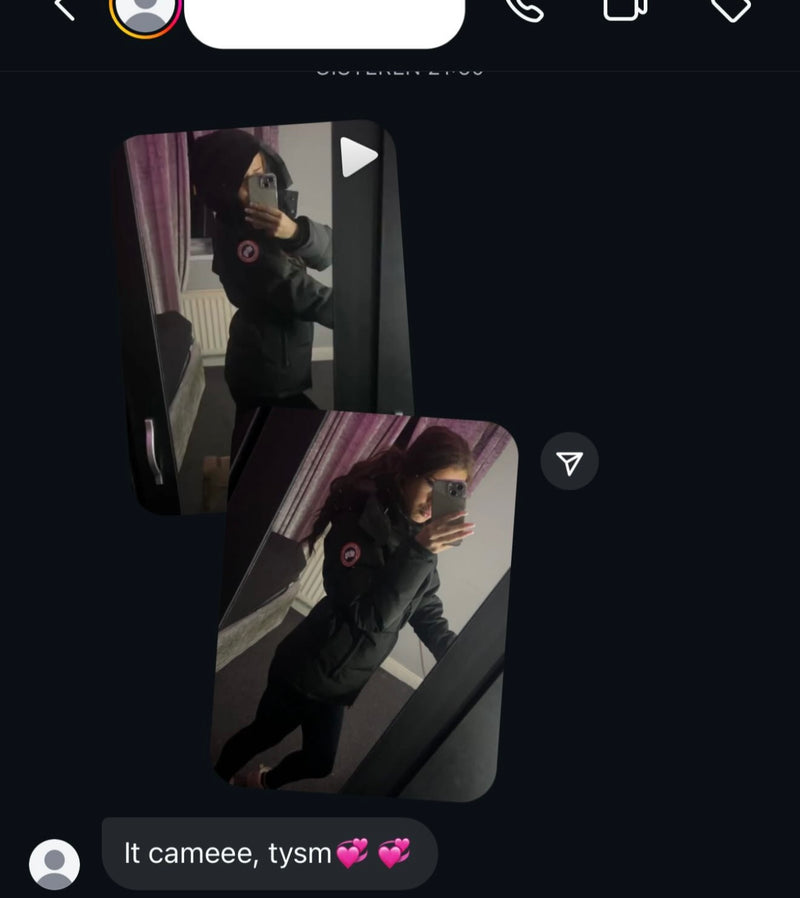The image size is (800, 898).
Task: Play the shared video of mirror selfie
Action: pos(357,157)
